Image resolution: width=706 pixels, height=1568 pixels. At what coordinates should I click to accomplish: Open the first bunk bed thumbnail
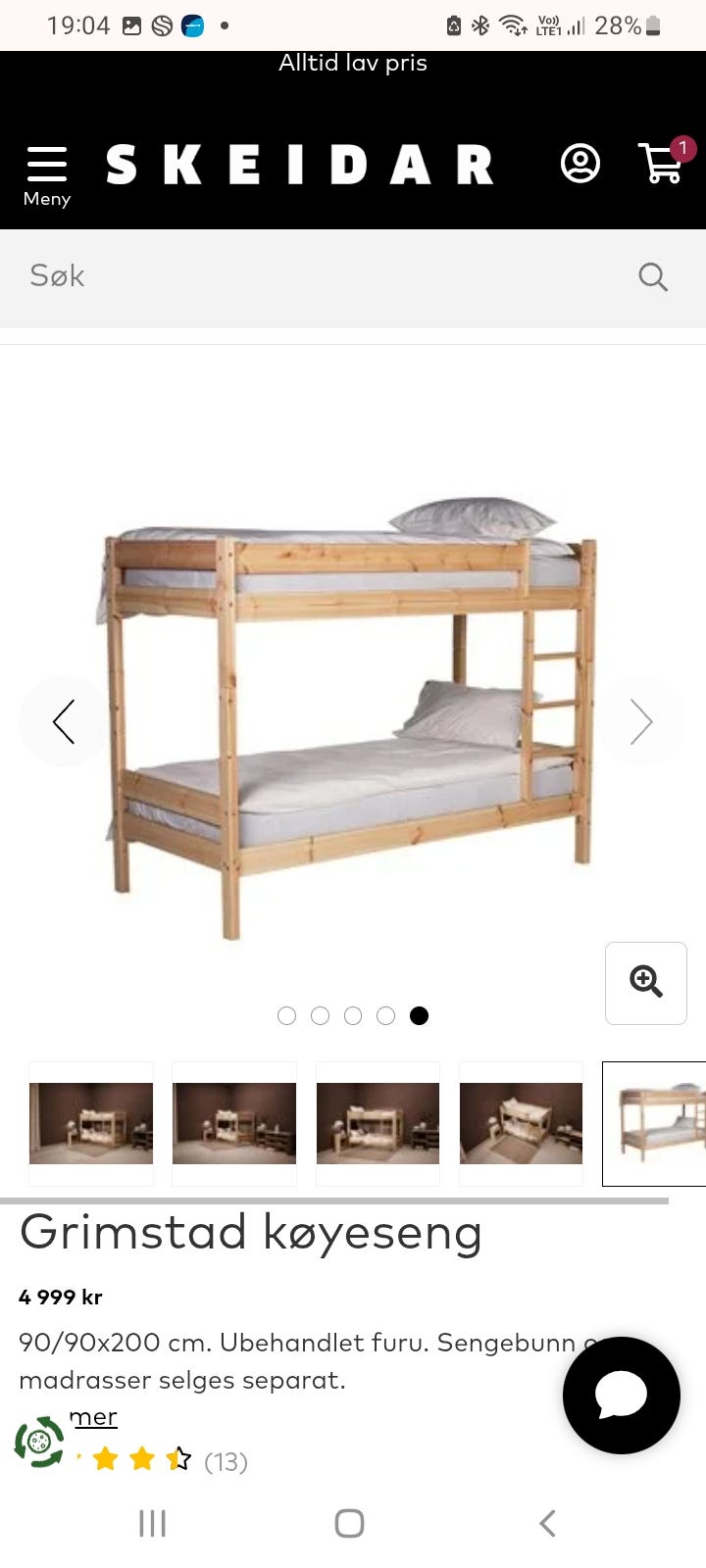91,1123
